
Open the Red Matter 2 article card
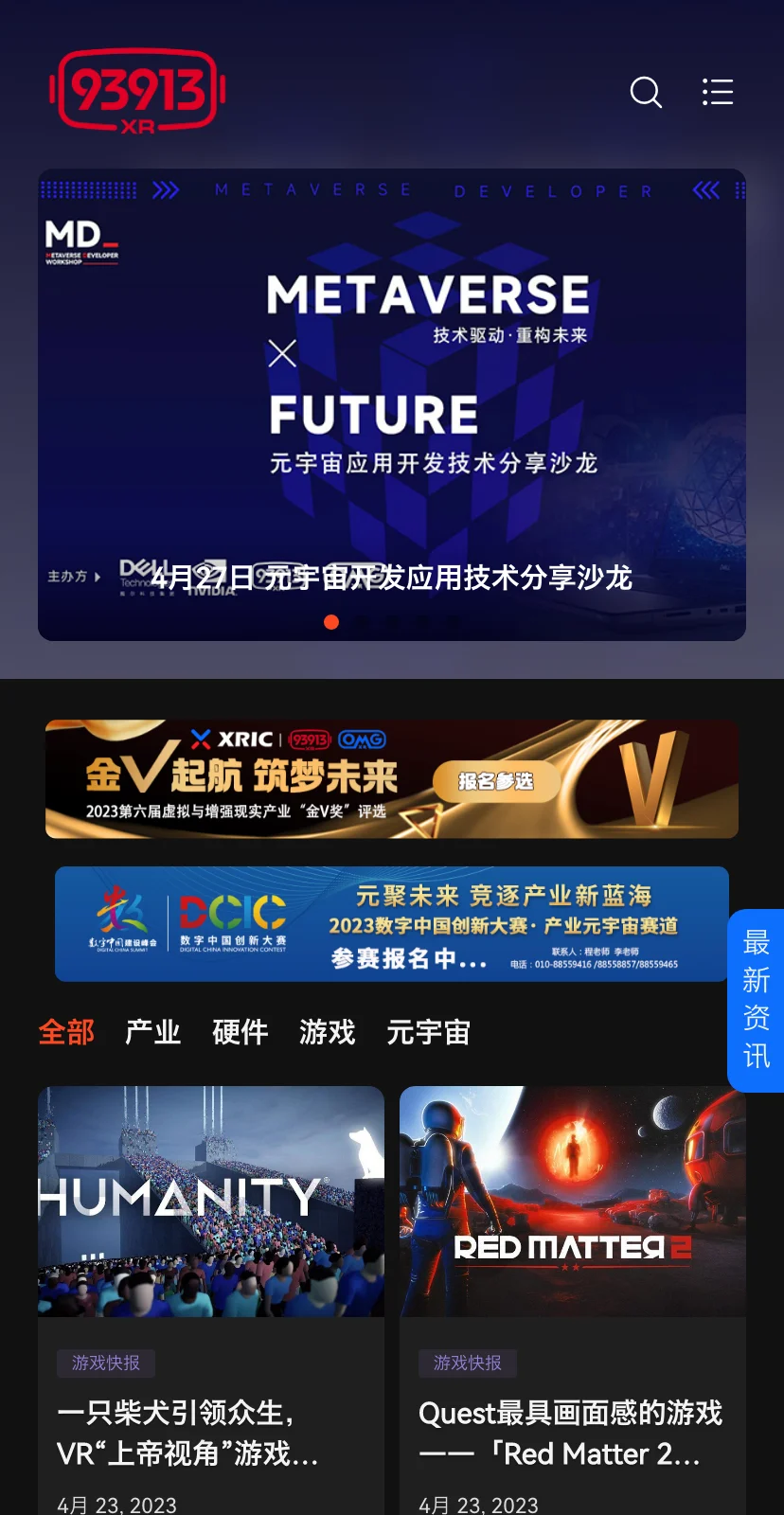pyautogui.click(x=571, y=1432)
